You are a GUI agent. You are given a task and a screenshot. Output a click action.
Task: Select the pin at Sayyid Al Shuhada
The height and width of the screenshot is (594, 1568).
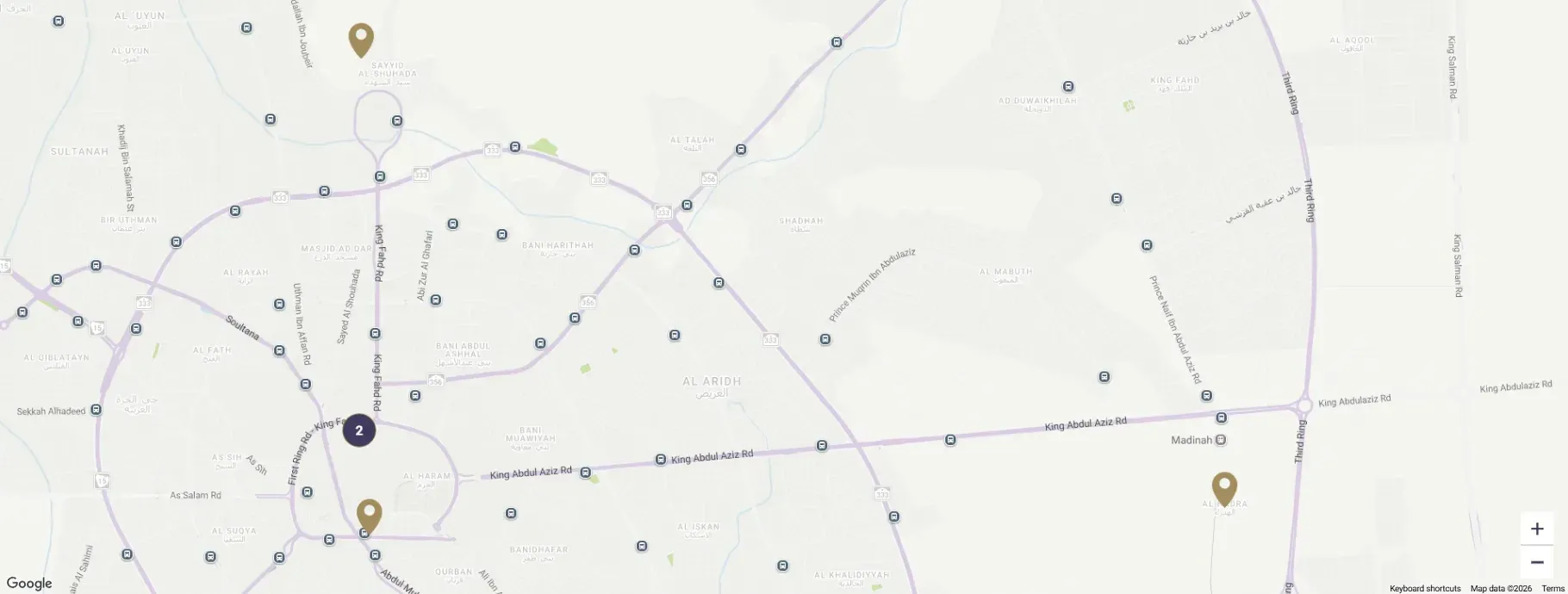[361, 40]
